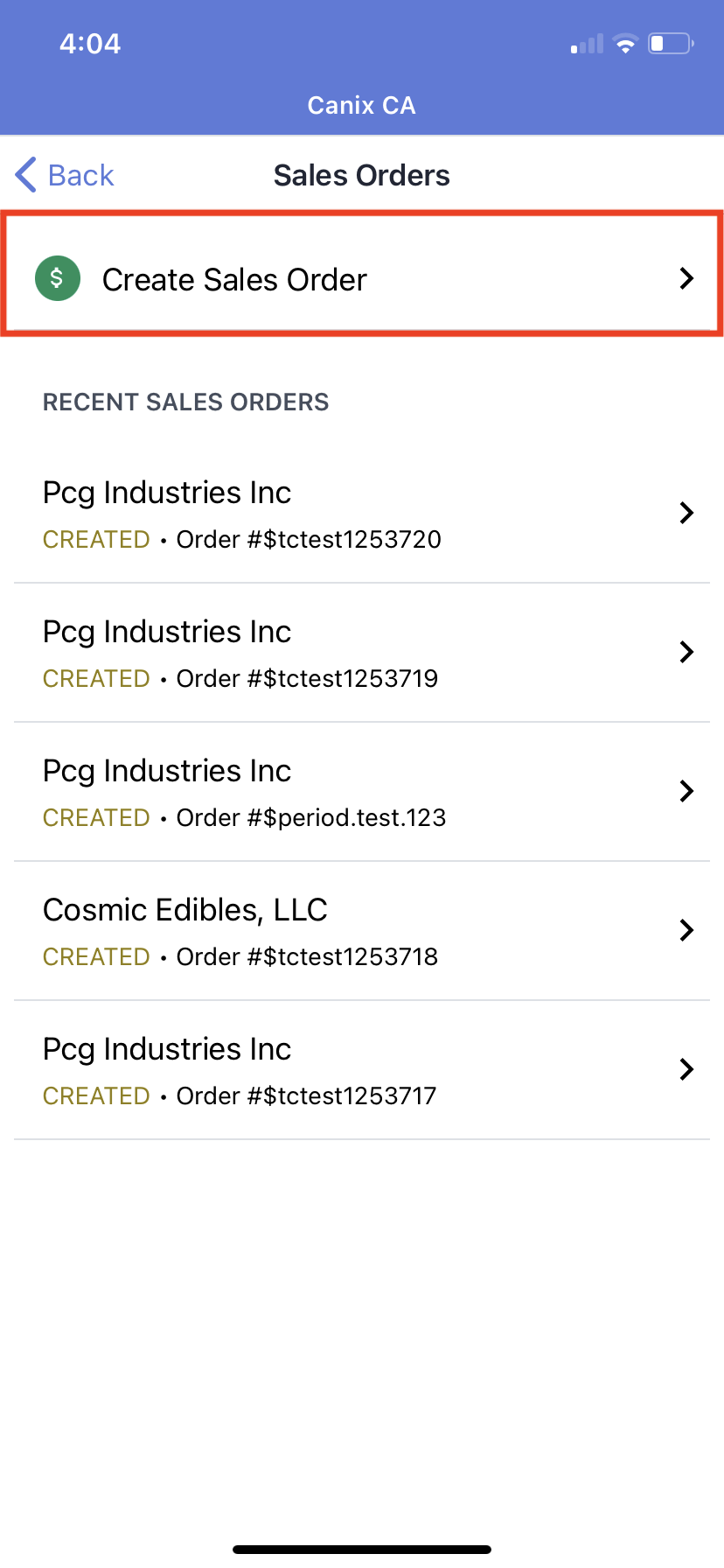Tap the chevron beside Create Sales Order
This screenshot has height=1568, width=724.
[x=686, y=278]
